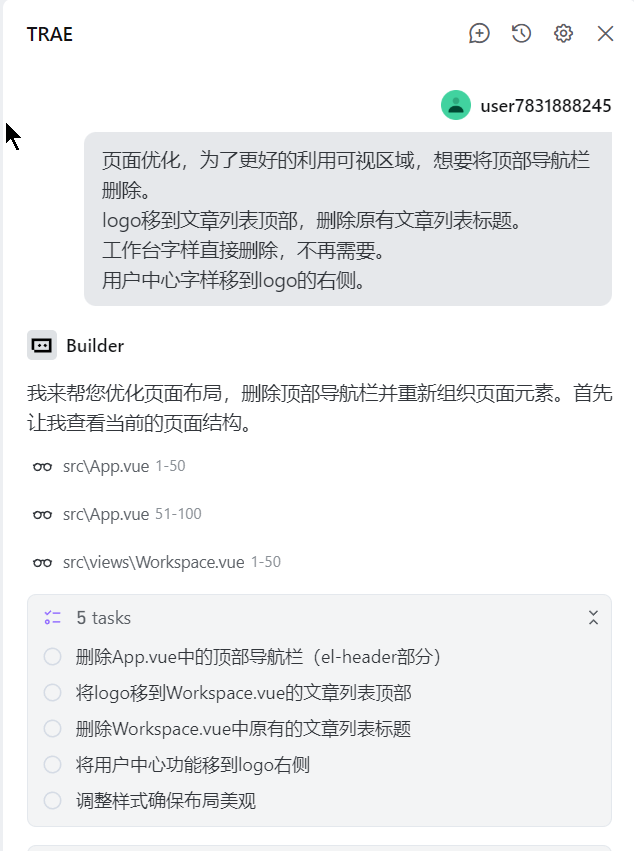
Task: Close the TRAE panel
Action: pyautogui.click(x=605, y=34)
